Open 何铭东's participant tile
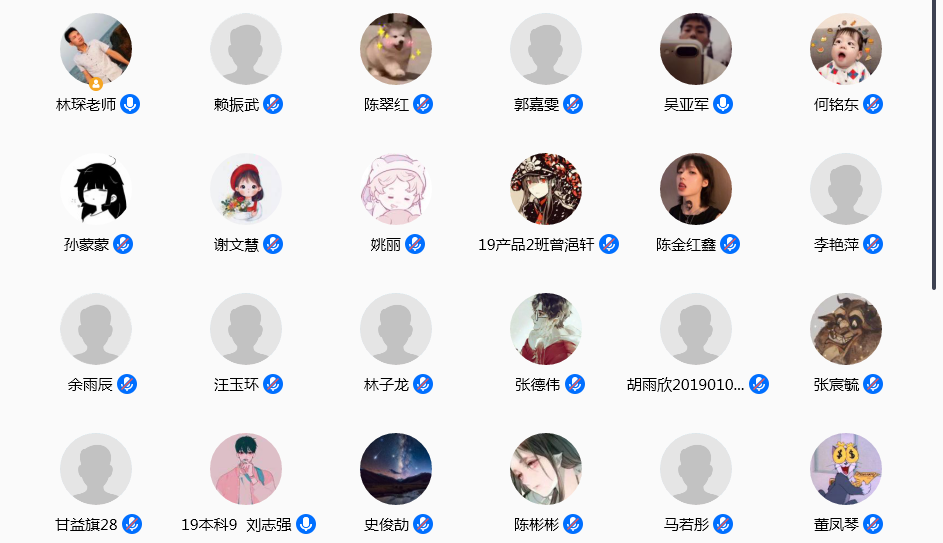This screenshot has height=543, width=943. 846,49
